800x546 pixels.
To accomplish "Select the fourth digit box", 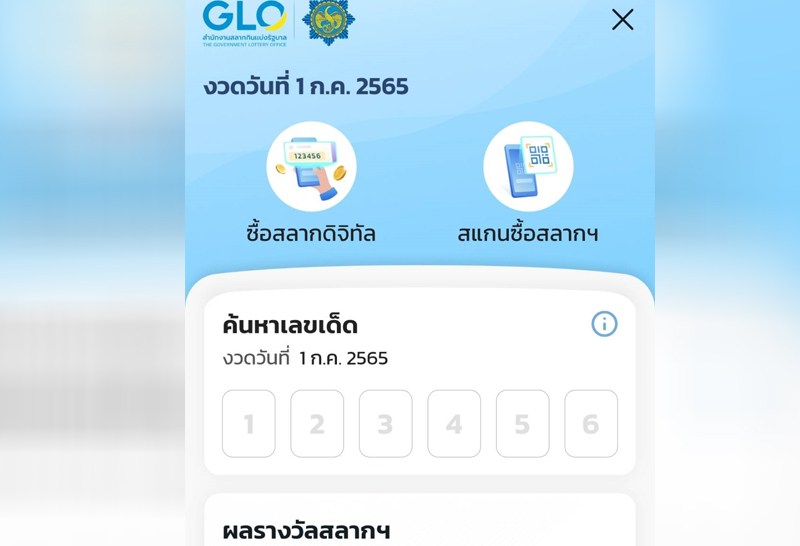I will pos(454,424).
